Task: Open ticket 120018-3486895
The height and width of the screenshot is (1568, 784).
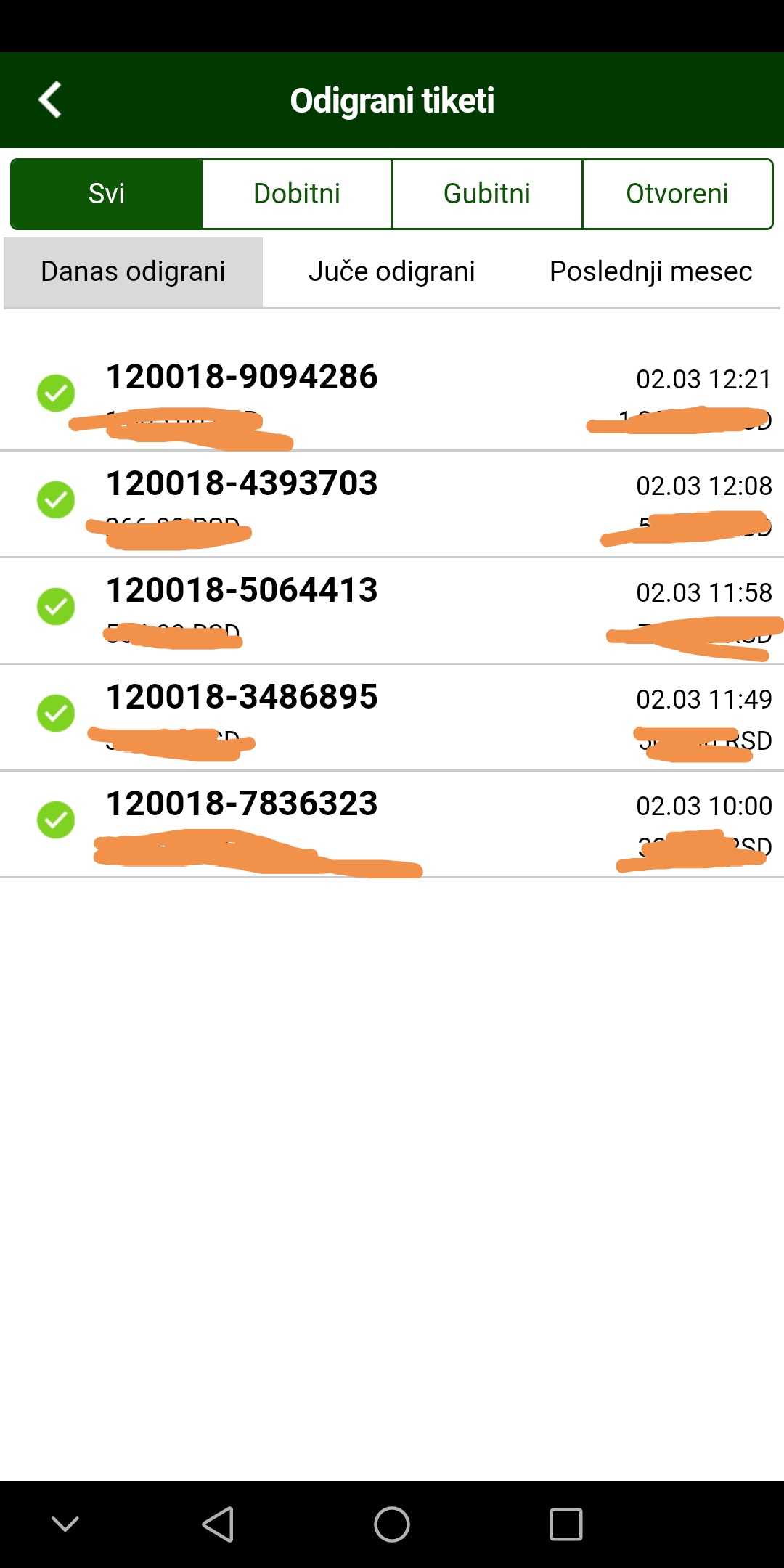Action: click(392, 717)
